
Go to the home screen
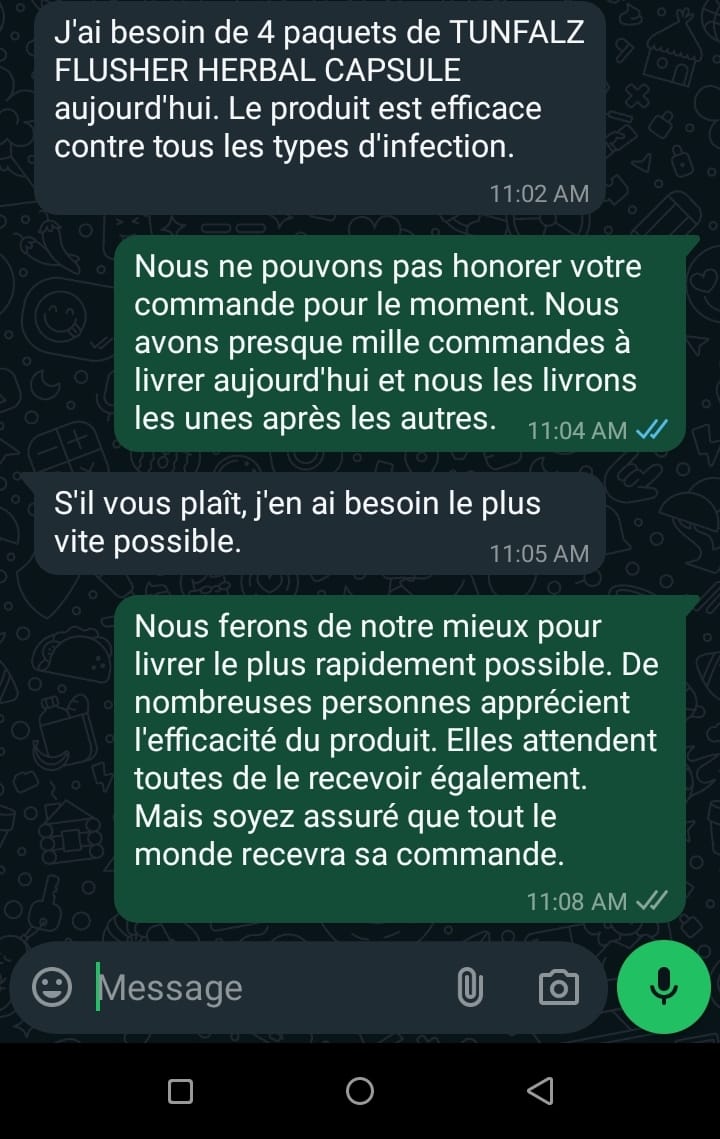point(360,1091)
